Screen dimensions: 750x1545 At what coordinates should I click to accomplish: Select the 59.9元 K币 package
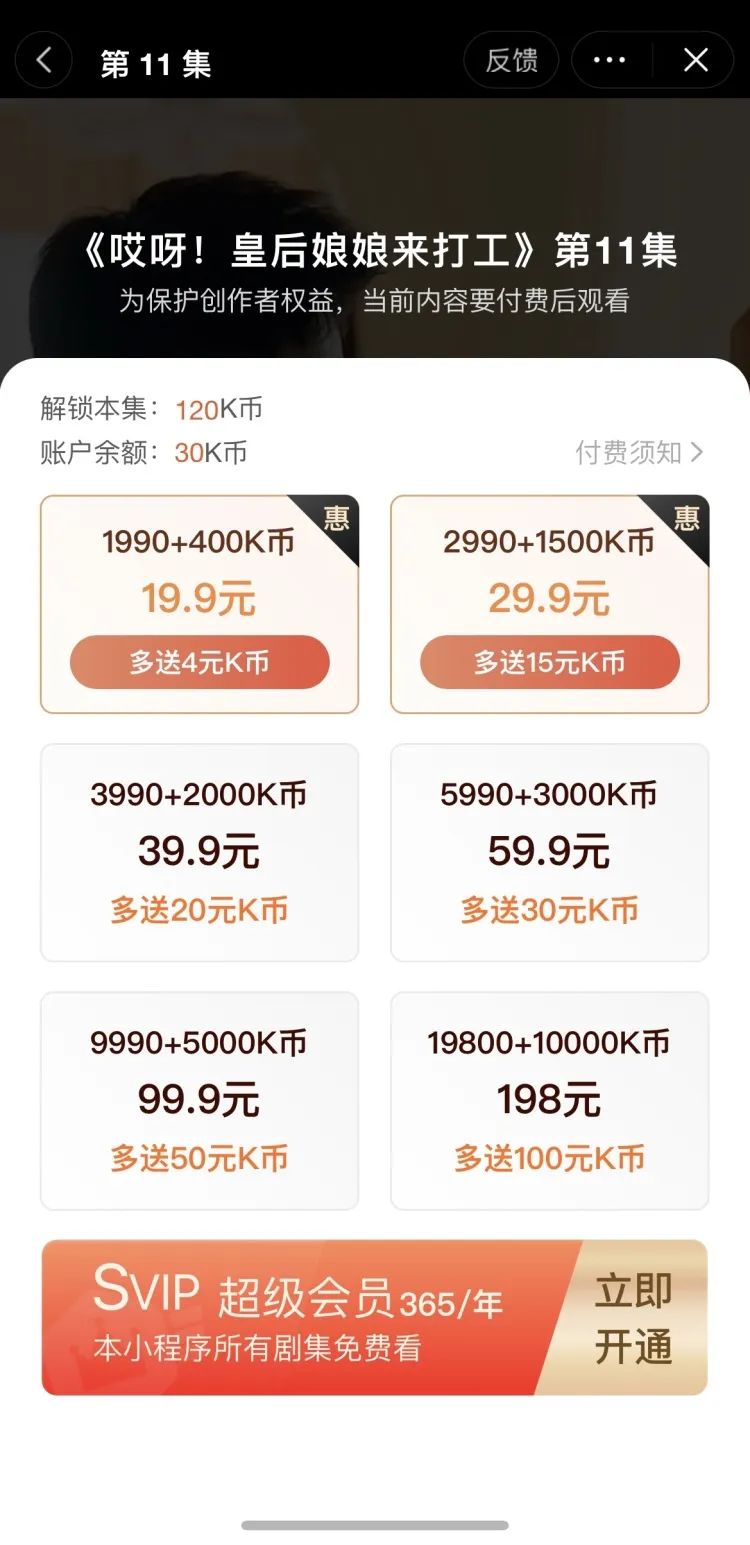pyautogui.click(x=549, y=852)
